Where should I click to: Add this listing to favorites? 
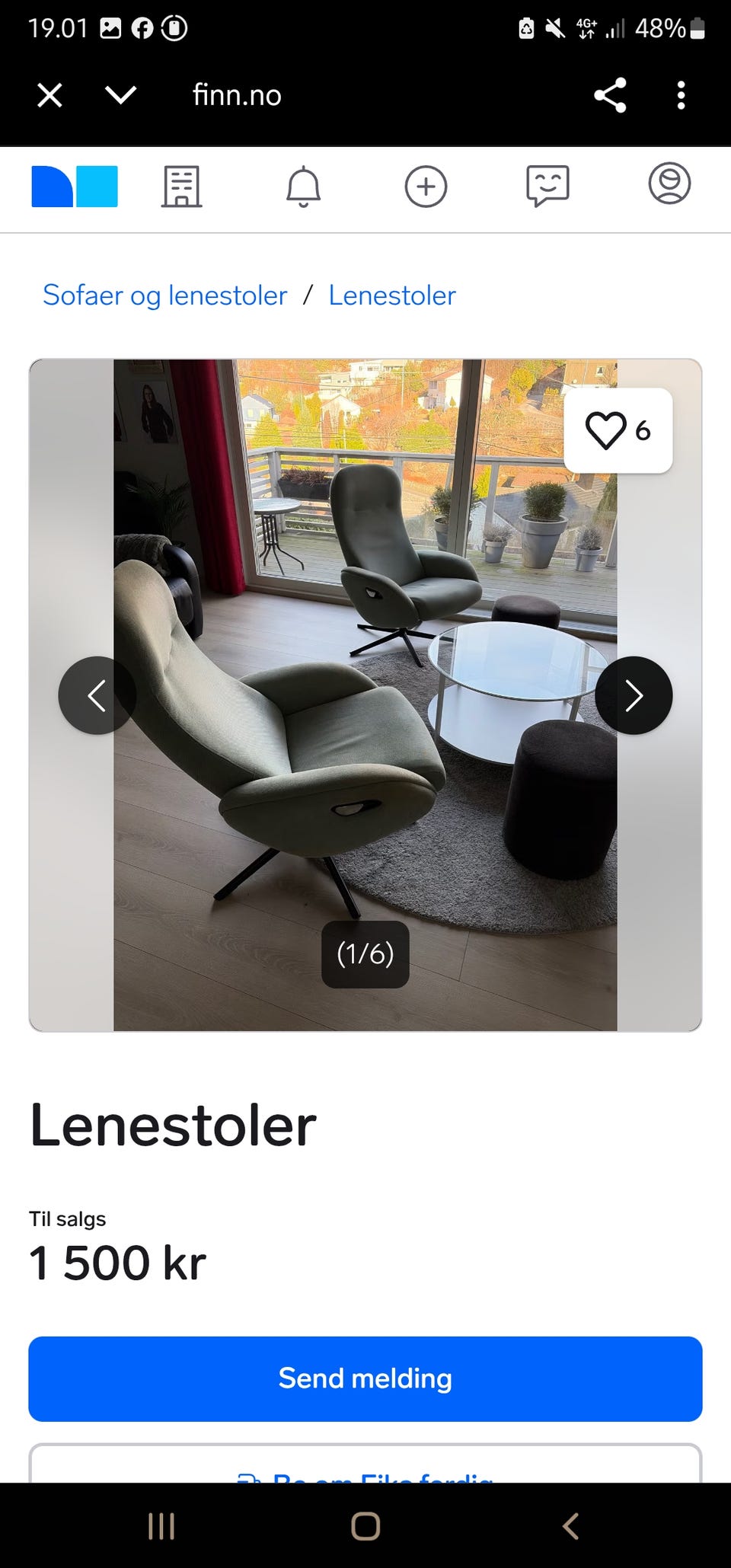coord(618,430)
